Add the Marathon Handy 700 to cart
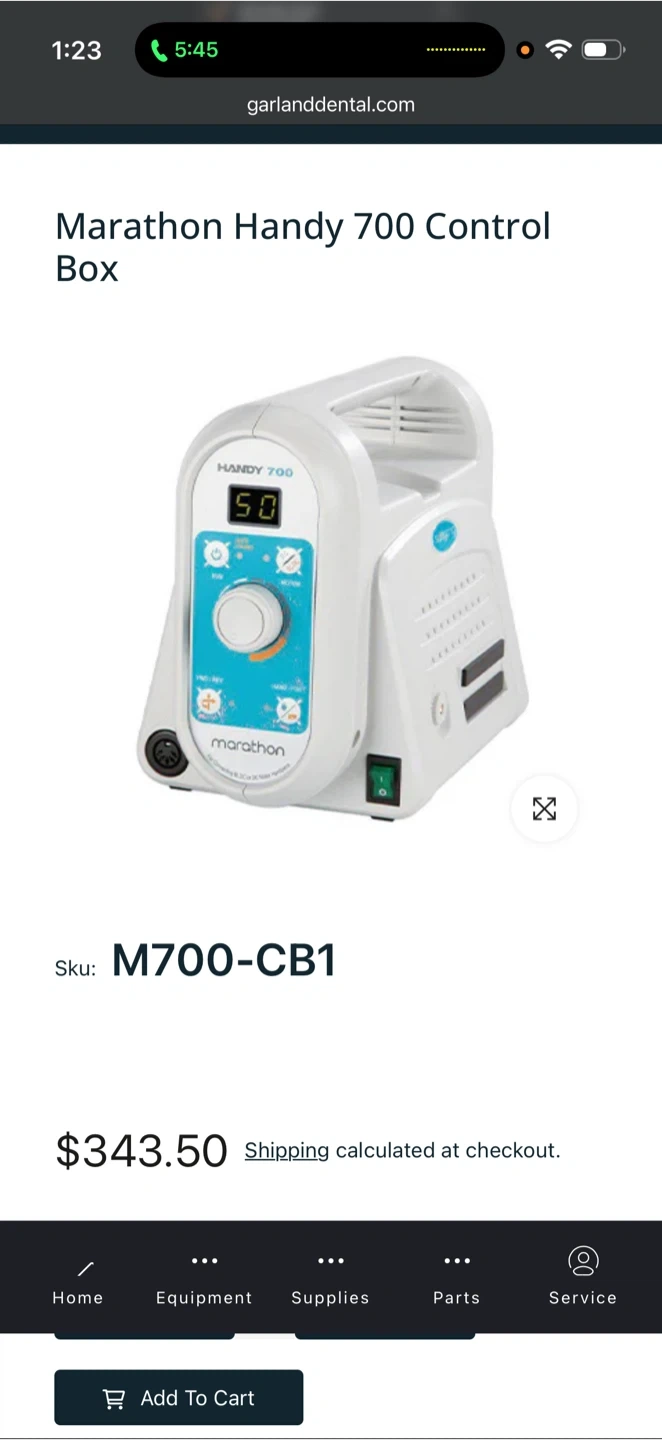Screen dimensions: 662x1440 [179, 1397]
